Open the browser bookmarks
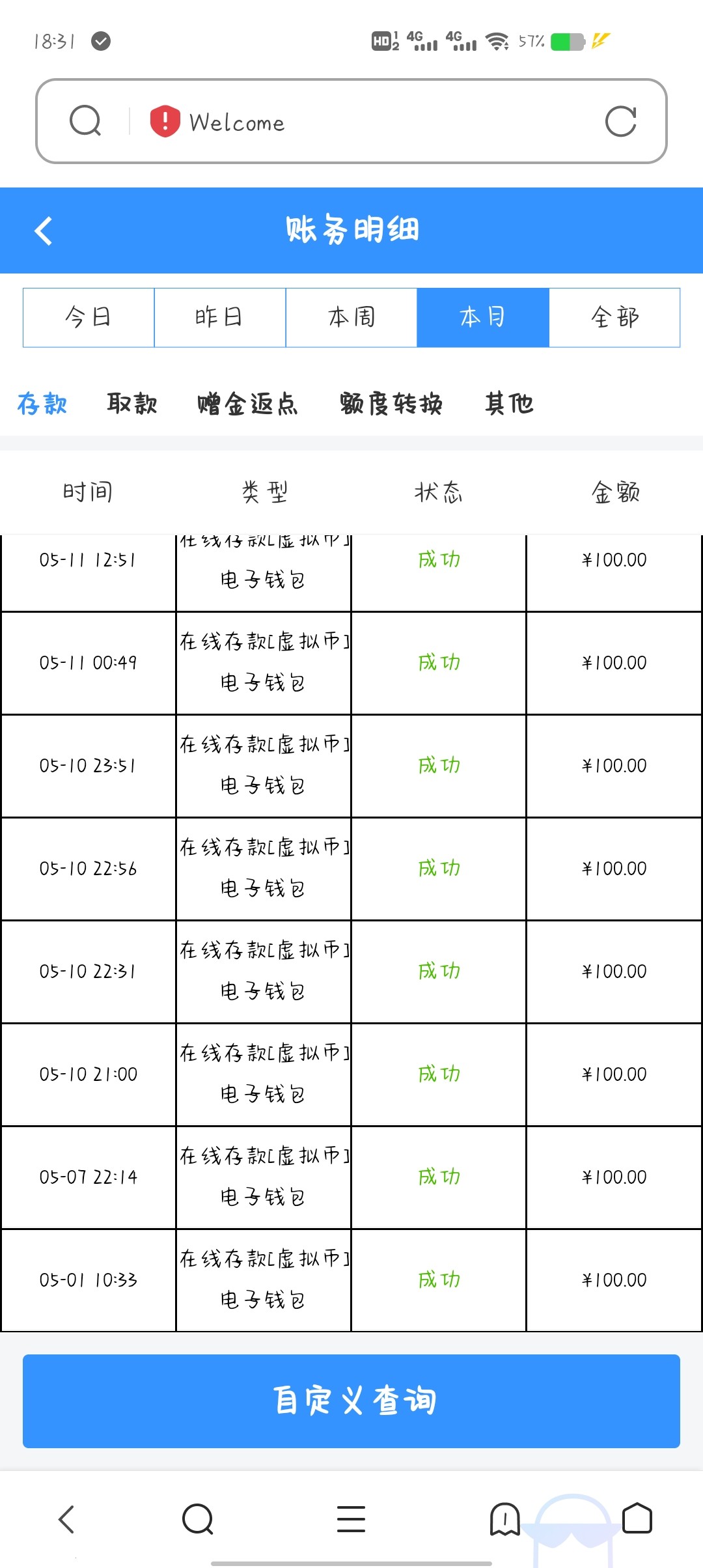Screen dimensions: 703x1568 click(x=505, y=1519)
